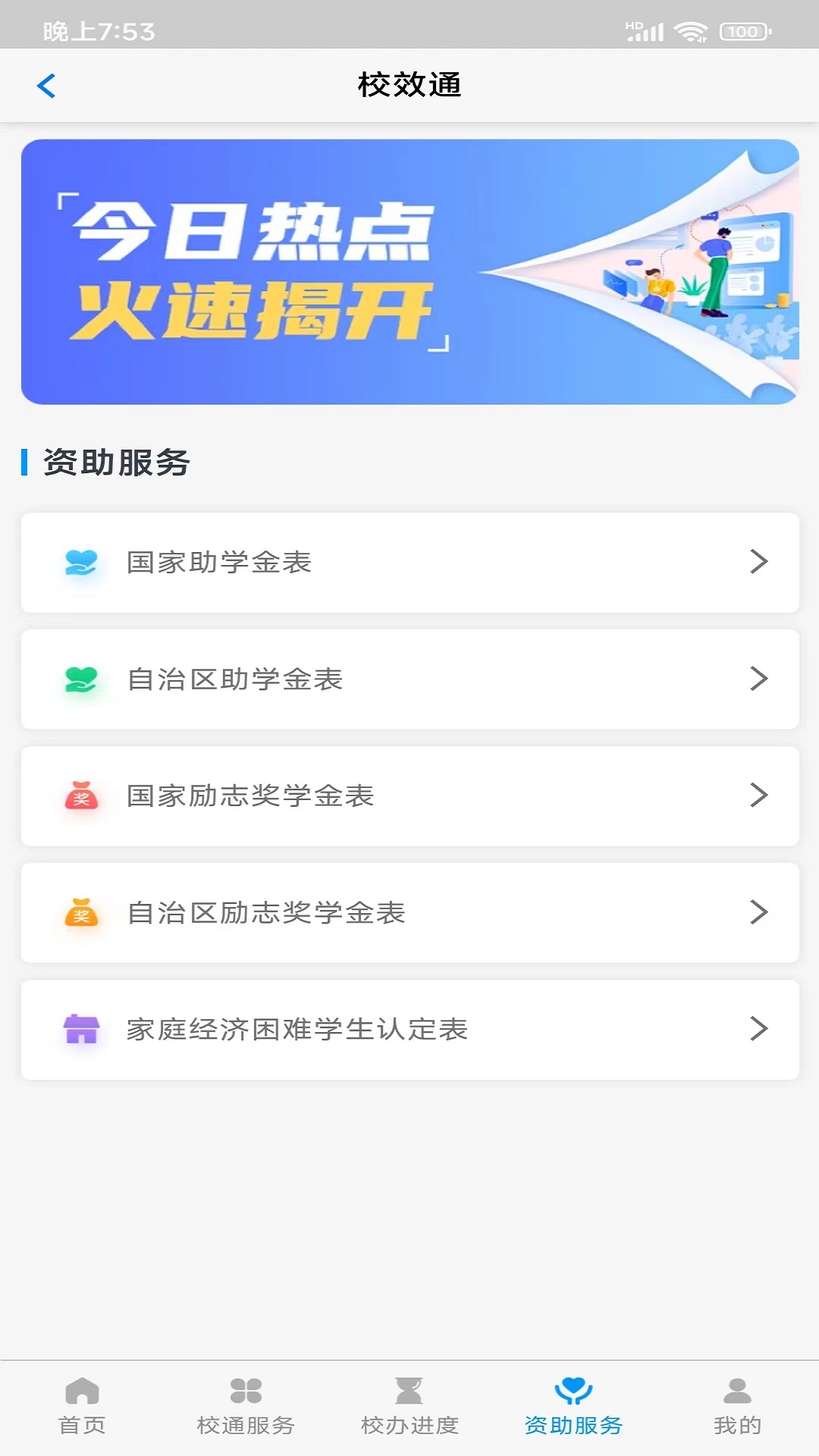Open the 今日热点 promotional banner
Image resolution: width=819 pixels, height=1456 pixels.
pyautogui.click(x=409, y=271)
